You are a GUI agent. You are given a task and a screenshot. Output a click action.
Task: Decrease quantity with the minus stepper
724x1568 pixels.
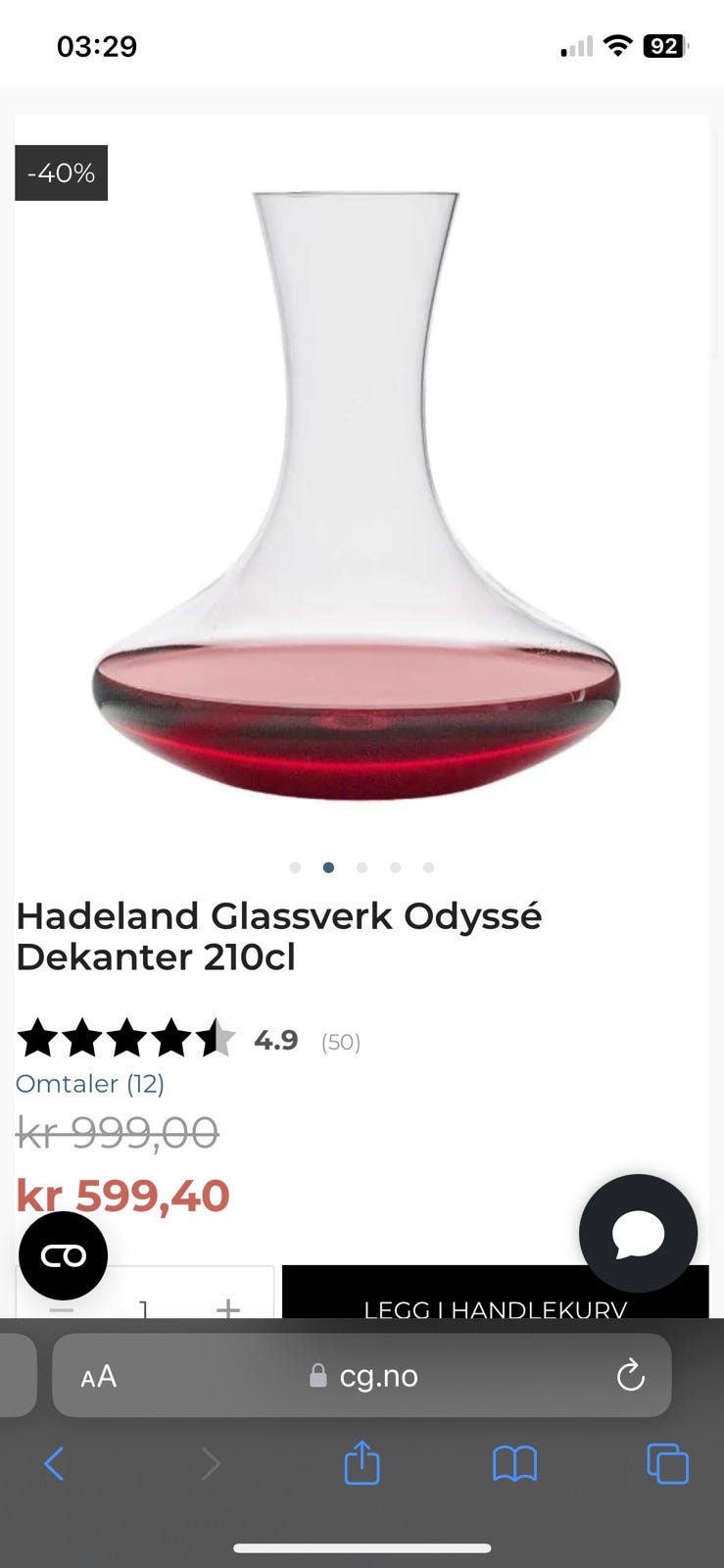[61, 1307]
